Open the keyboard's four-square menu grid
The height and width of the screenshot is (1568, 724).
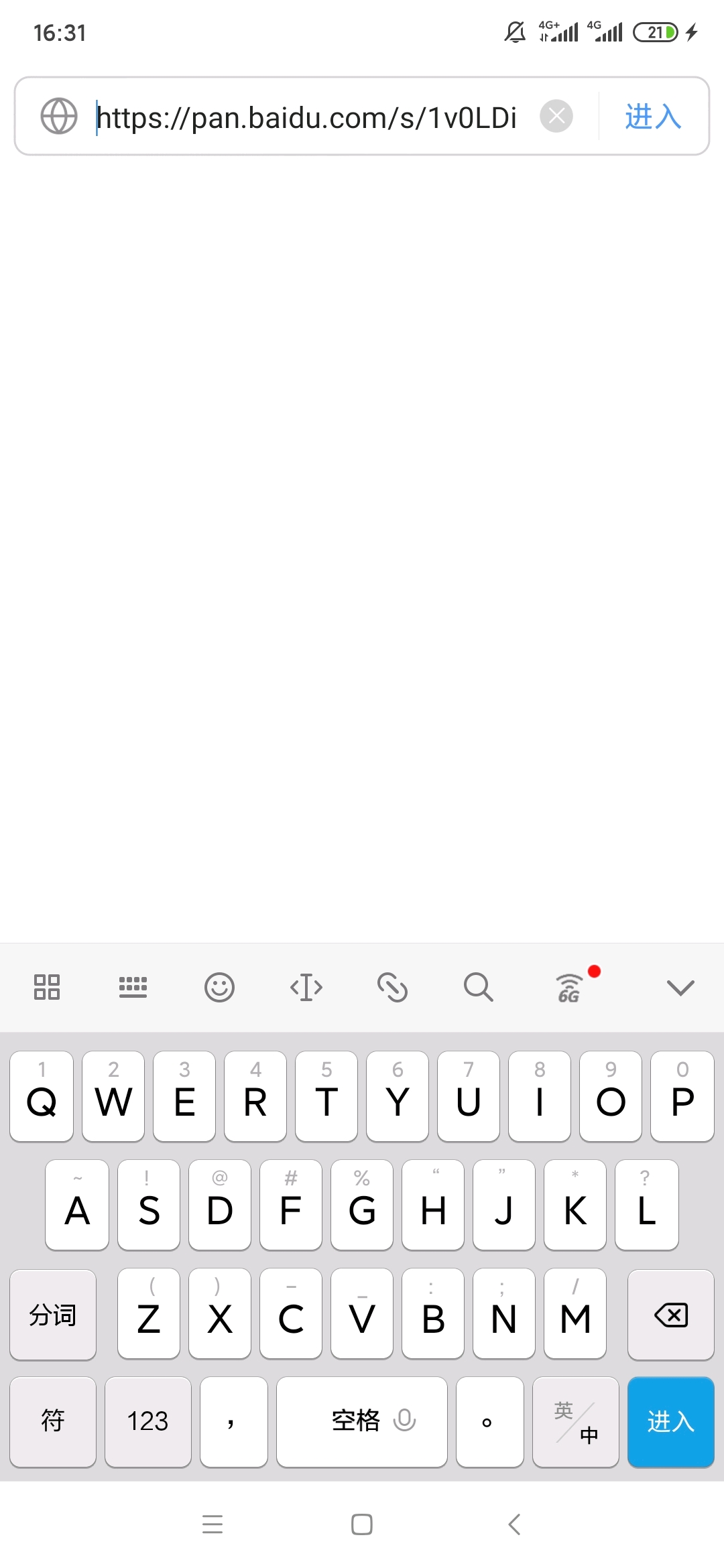coord(47,987)
